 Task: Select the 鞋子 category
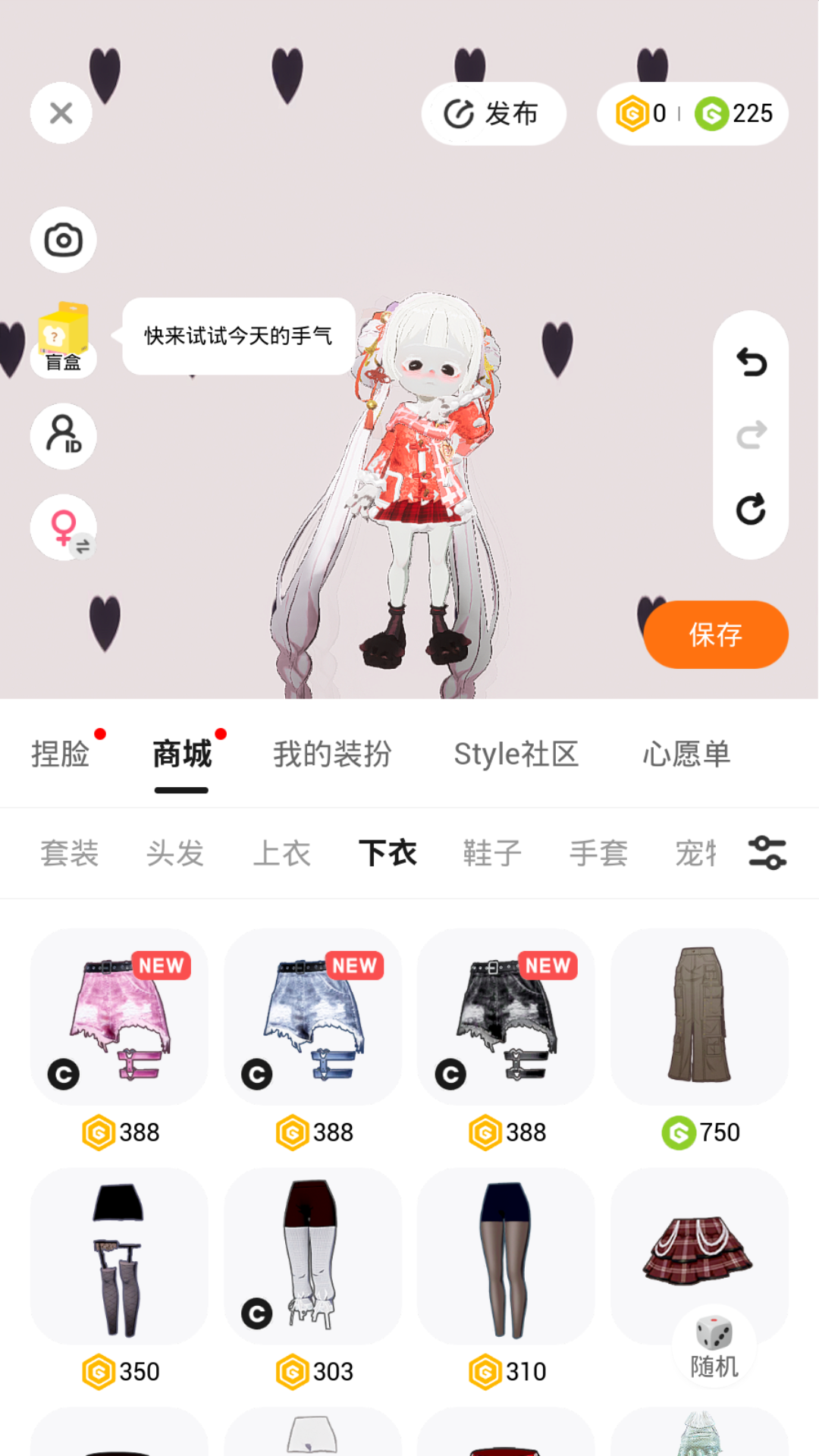click(x=493, y=853)
